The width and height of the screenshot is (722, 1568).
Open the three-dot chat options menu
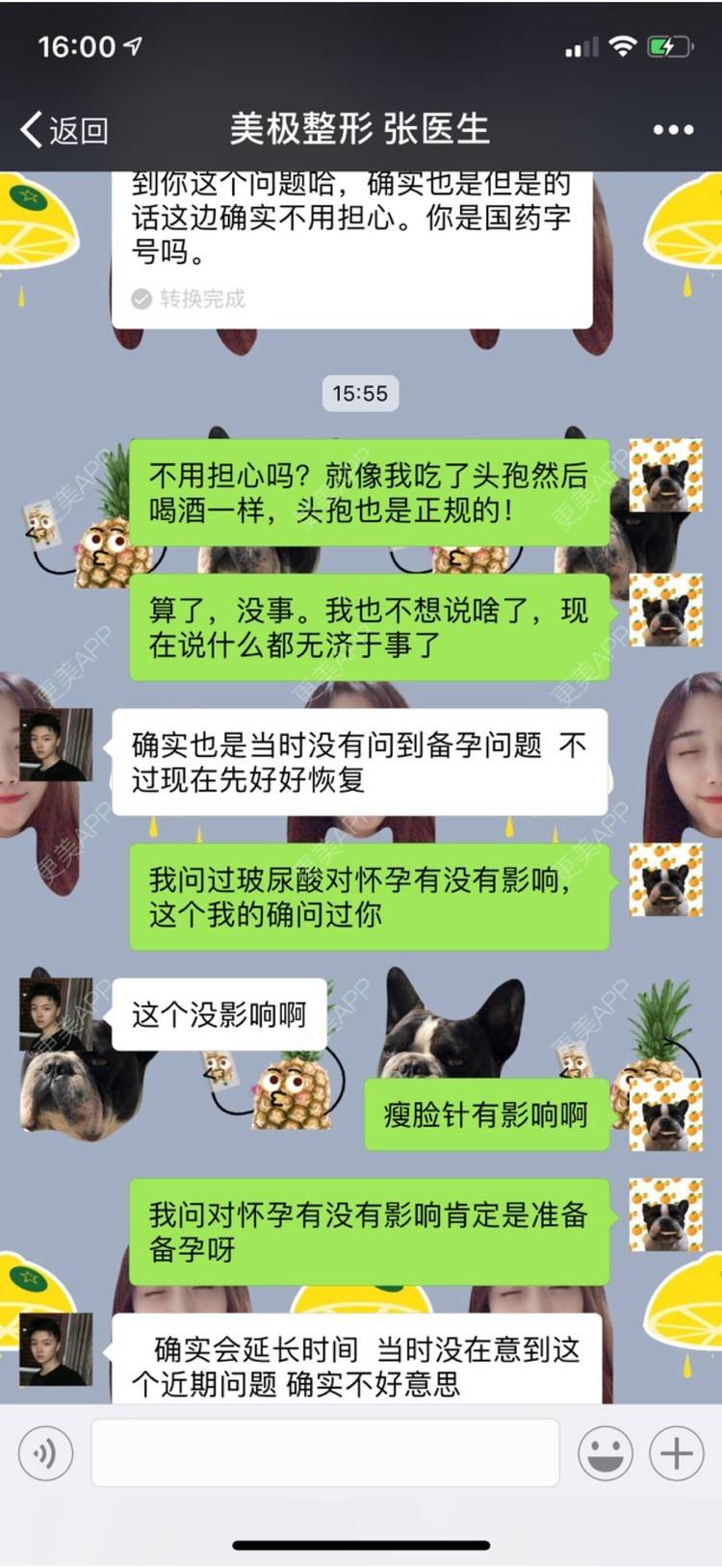pyautogui.click(x=673, y=129)
